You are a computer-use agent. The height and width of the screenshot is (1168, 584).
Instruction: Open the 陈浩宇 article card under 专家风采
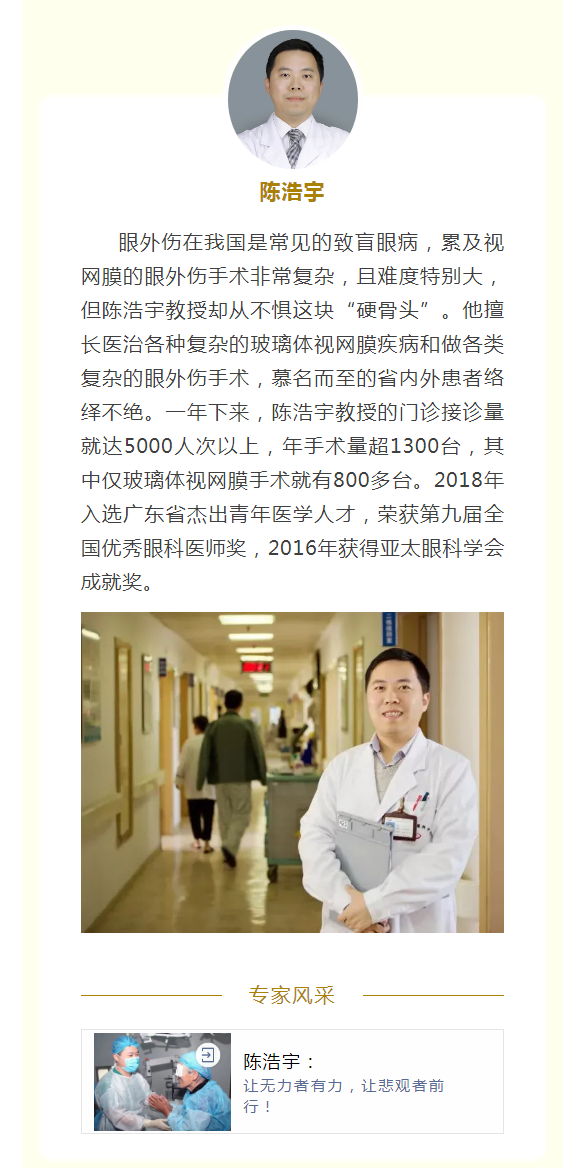[292, 1082]
